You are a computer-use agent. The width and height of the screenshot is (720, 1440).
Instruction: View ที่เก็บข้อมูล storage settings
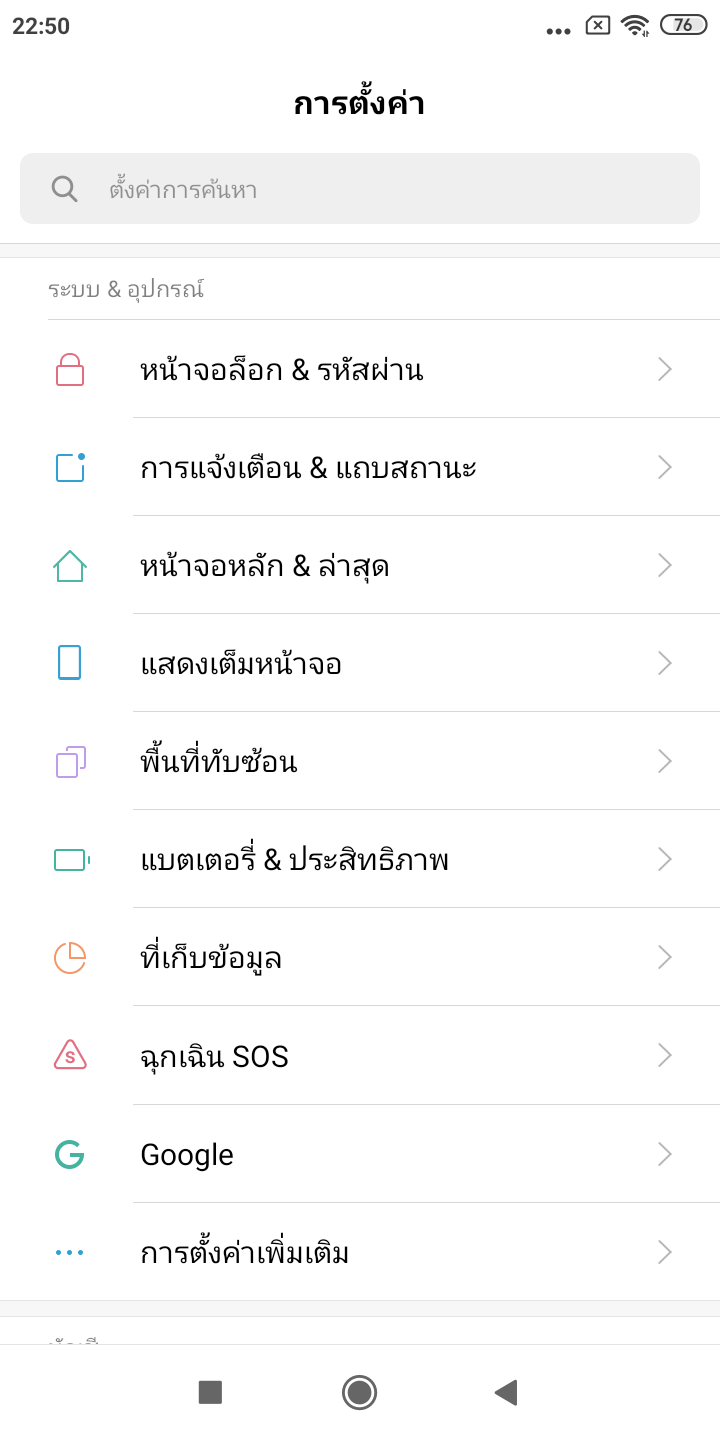[360, 958]
